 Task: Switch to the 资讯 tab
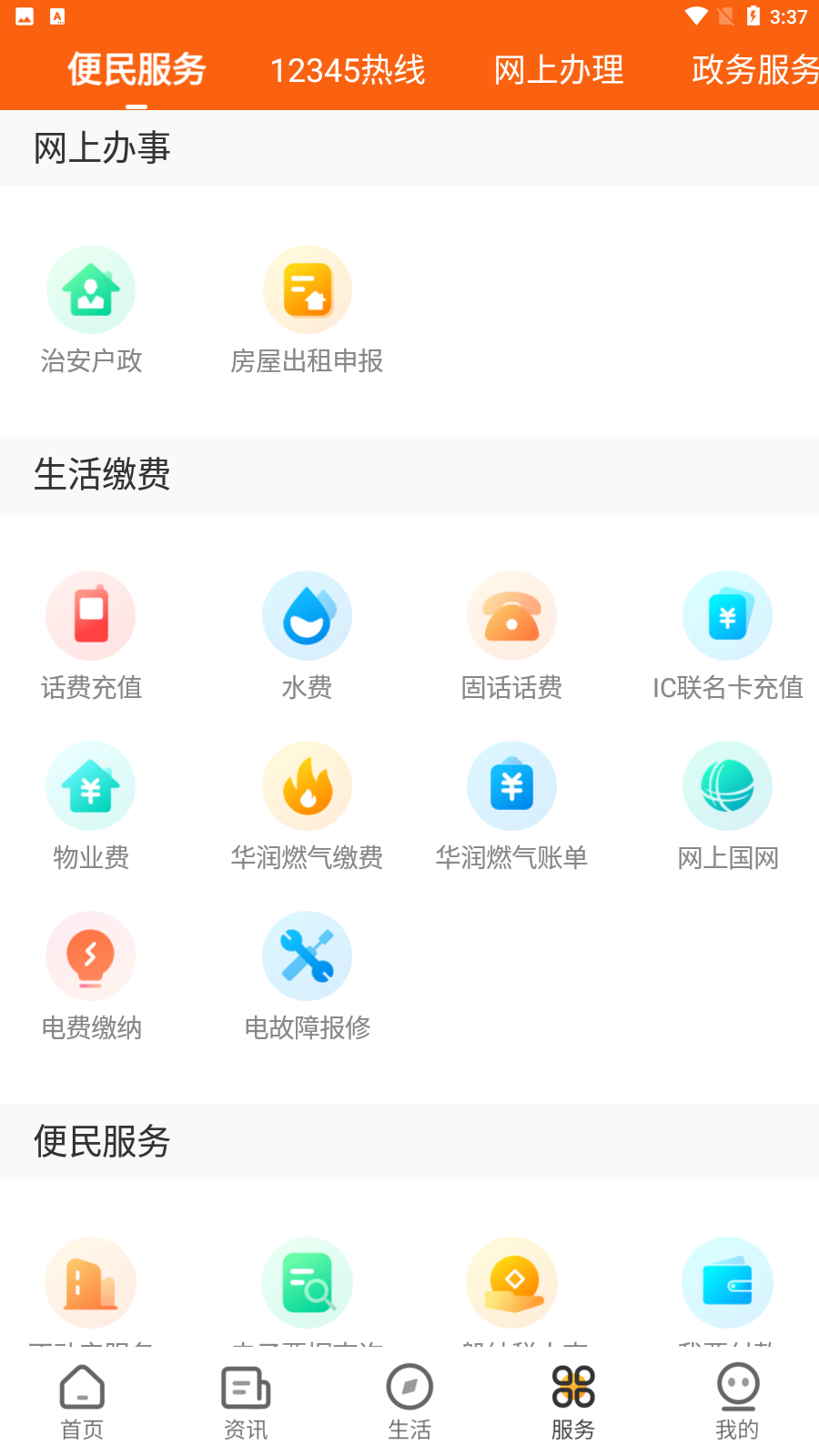pyautogui.click(x=246, y=1402)
